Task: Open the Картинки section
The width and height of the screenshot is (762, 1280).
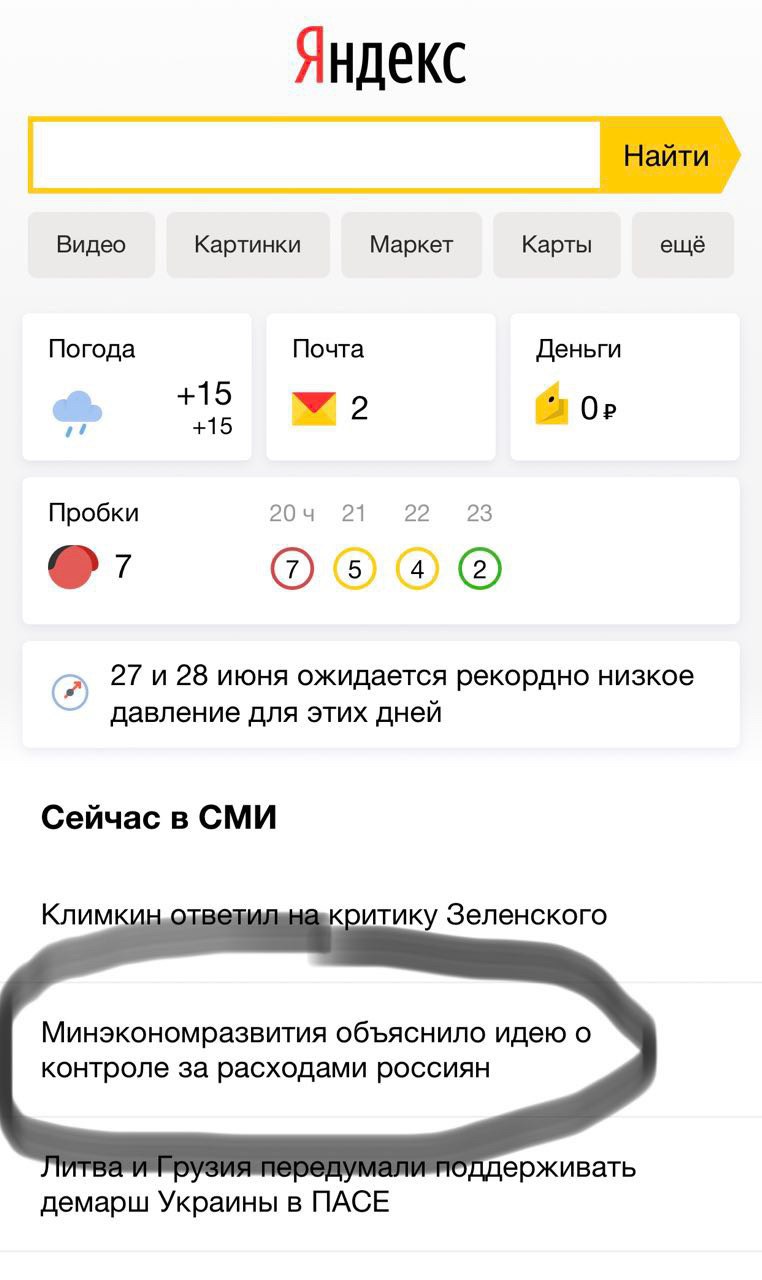Action: click(248, 245)
